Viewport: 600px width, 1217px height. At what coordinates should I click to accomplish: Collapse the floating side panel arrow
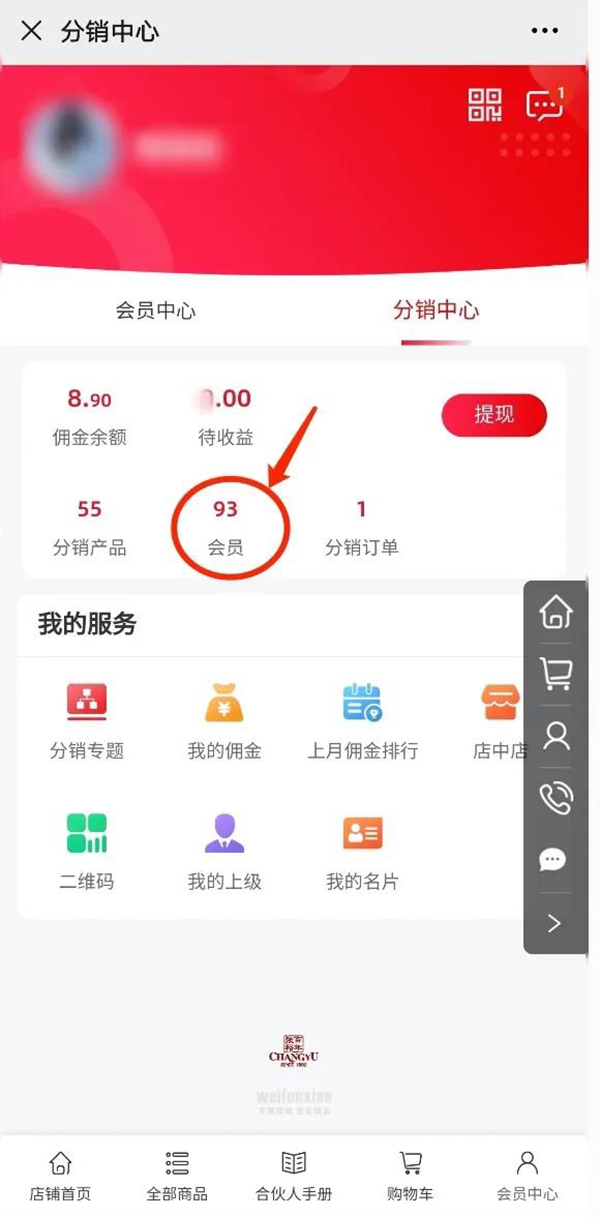point(555,924)
